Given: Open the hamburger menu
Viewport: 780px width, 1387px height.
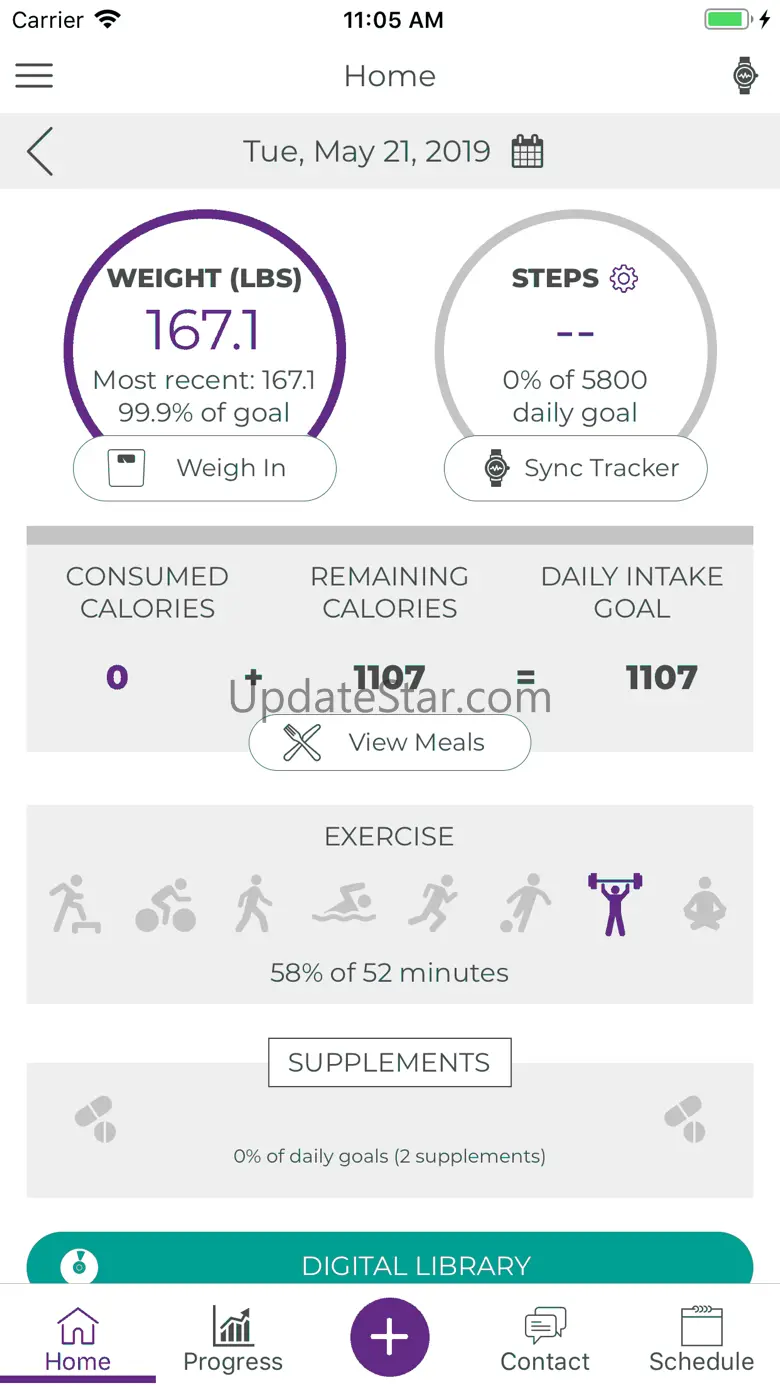Looking at the screenshot, I should [34, 76].
